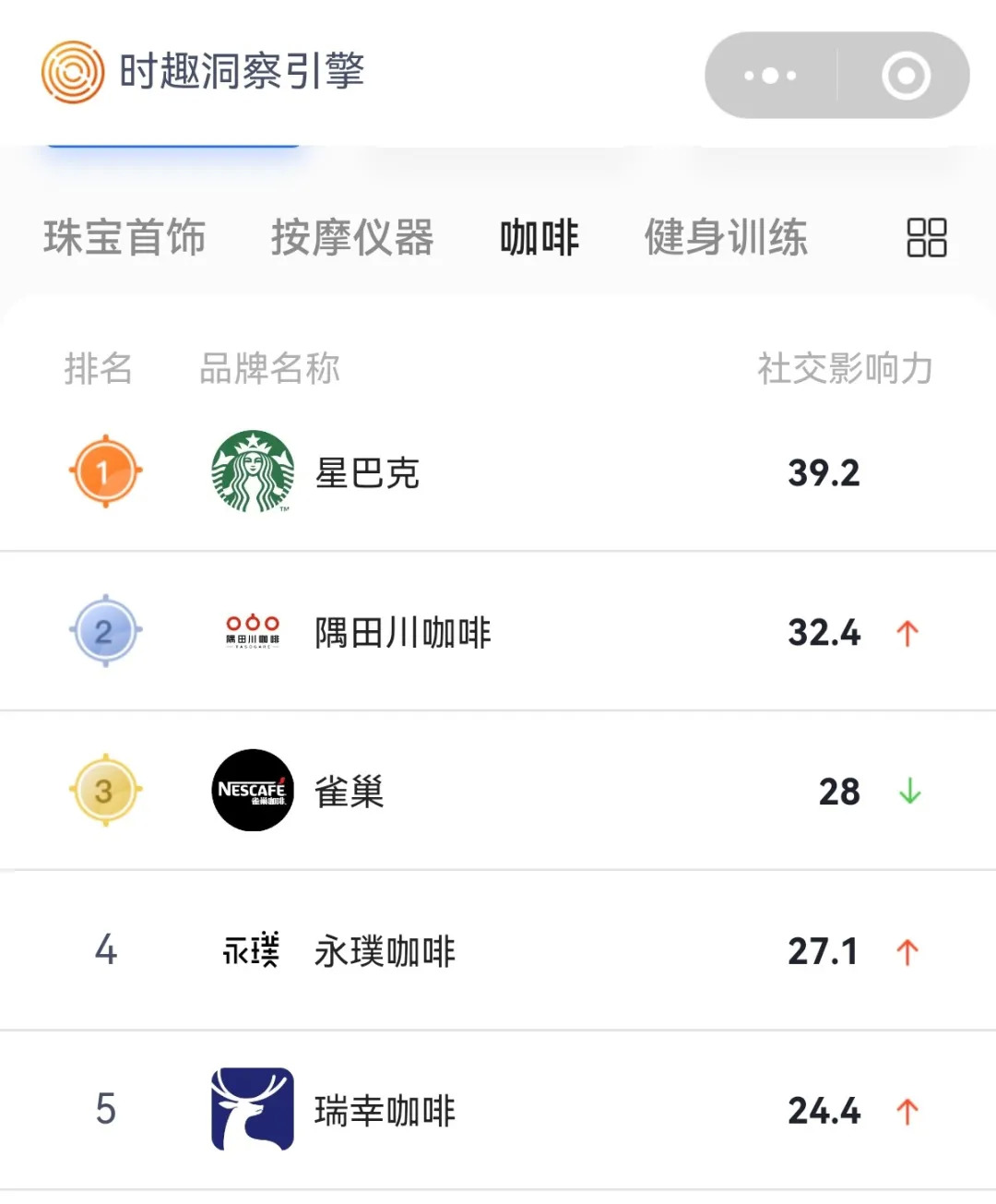The image size is (996, 1204).
Task: Switch to the 珠宝首饰 category tab
Action: 125,237
